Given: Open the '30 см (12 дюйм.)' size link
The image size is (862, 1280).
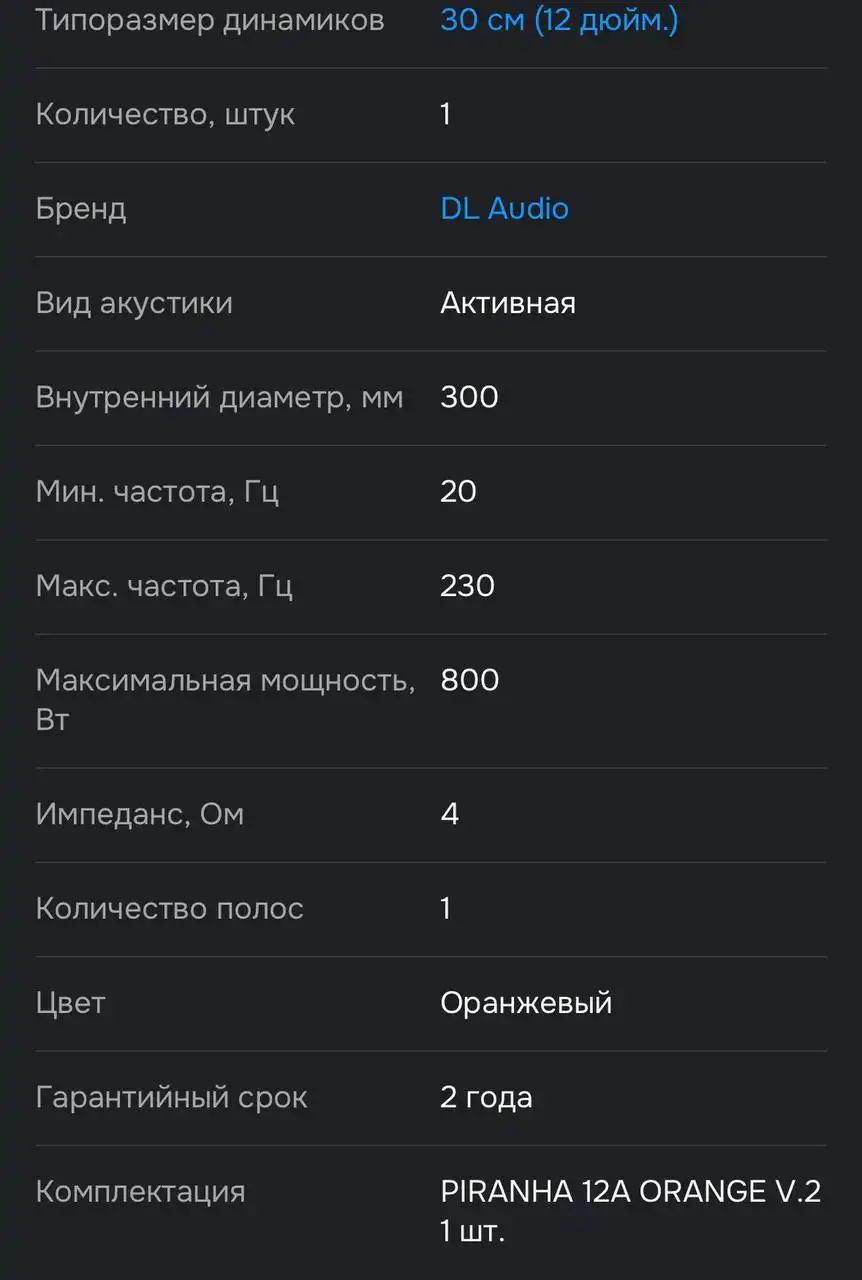Looking at the screenshot, I should point(559,19).
